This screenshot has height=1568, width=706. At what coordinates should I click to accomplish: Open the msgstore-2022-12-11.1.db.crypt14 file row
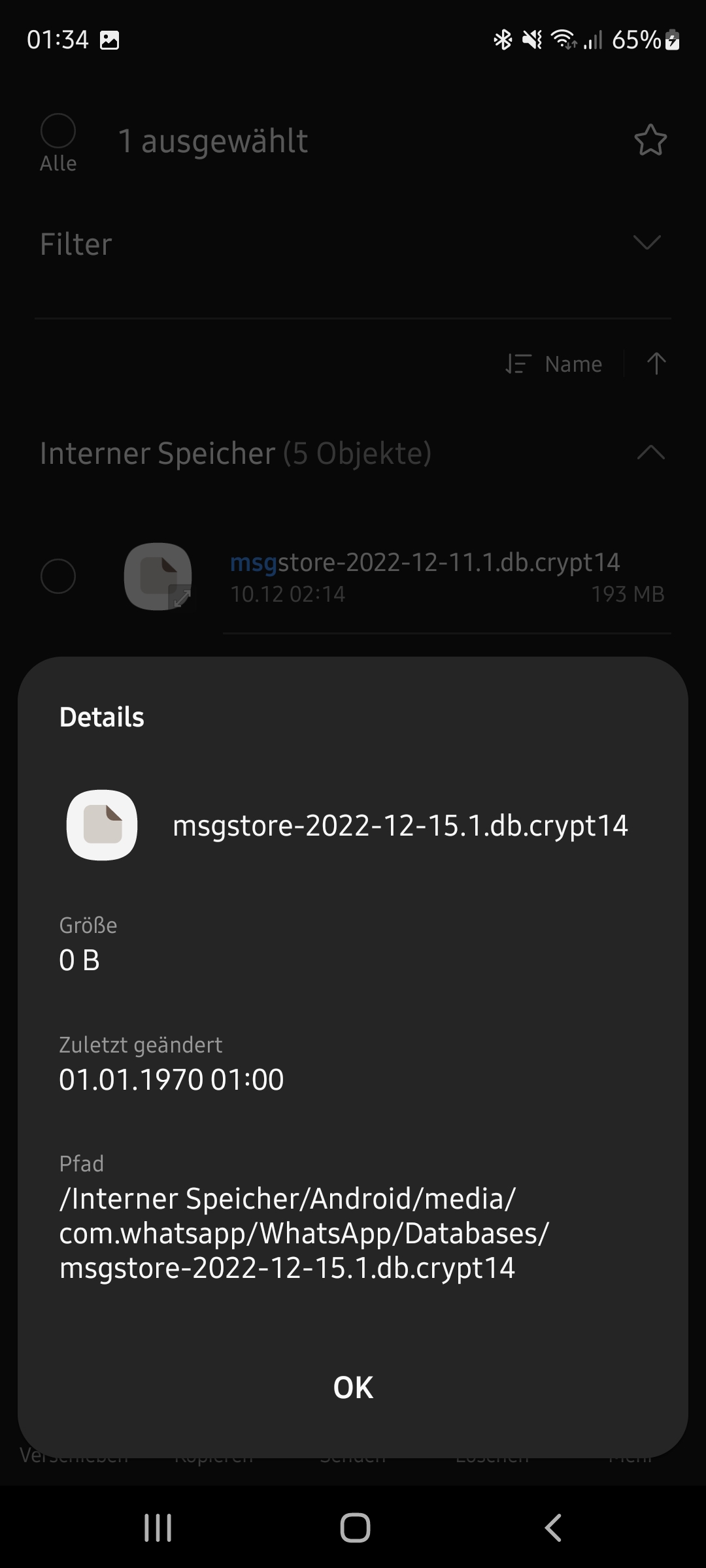pos(425,577)
